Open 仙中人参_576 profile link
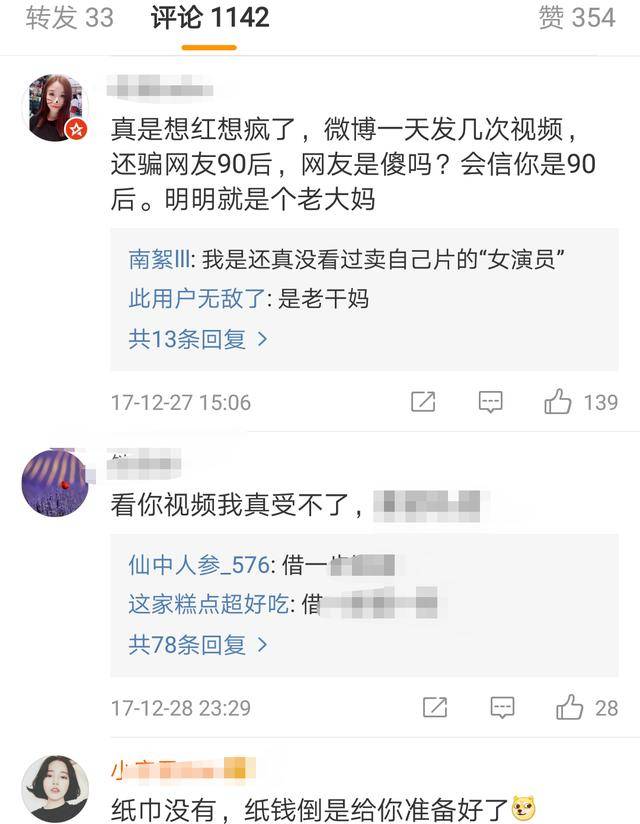 (198, 565)
